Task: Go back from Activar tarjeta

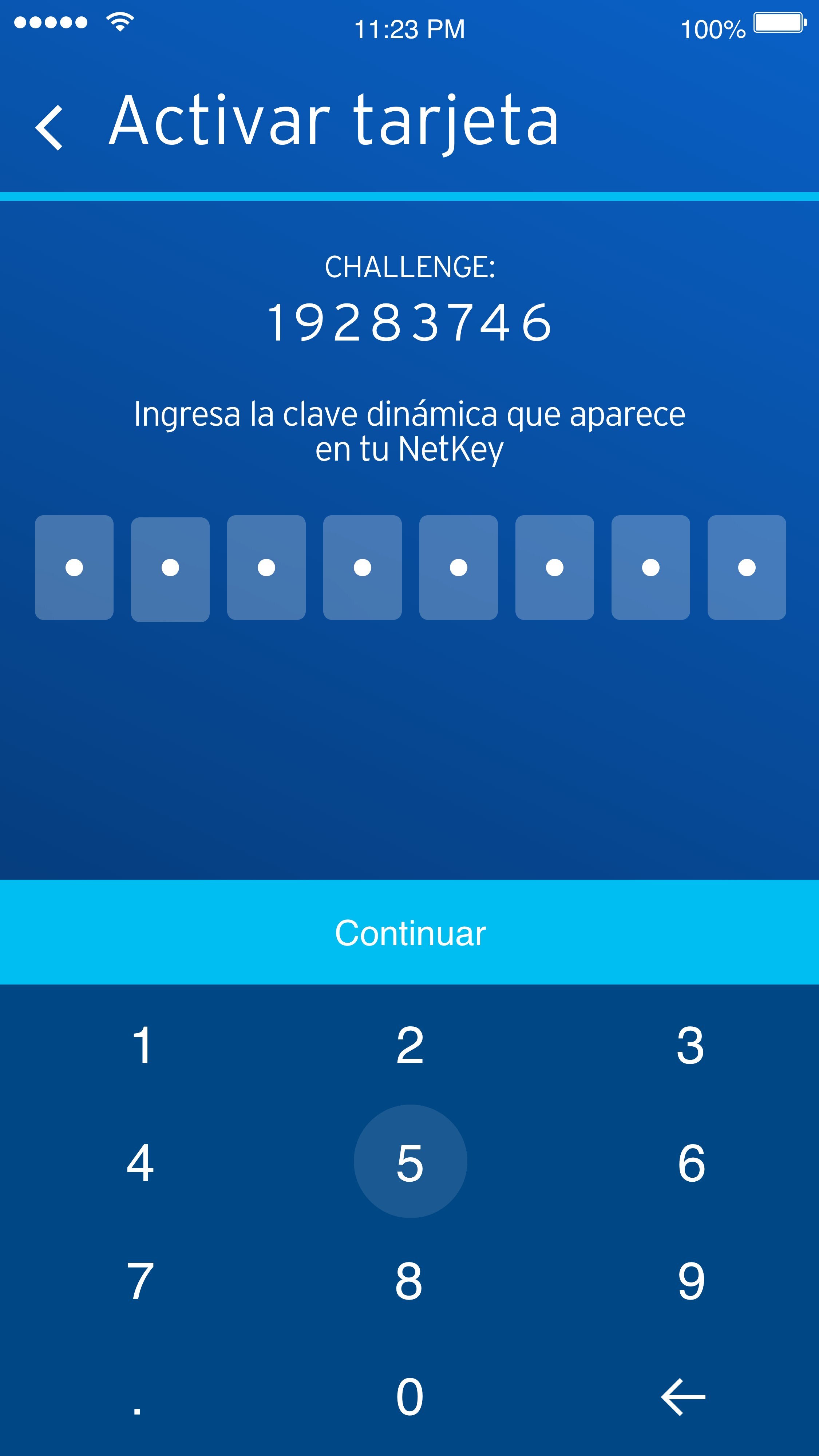Action: 49,127
